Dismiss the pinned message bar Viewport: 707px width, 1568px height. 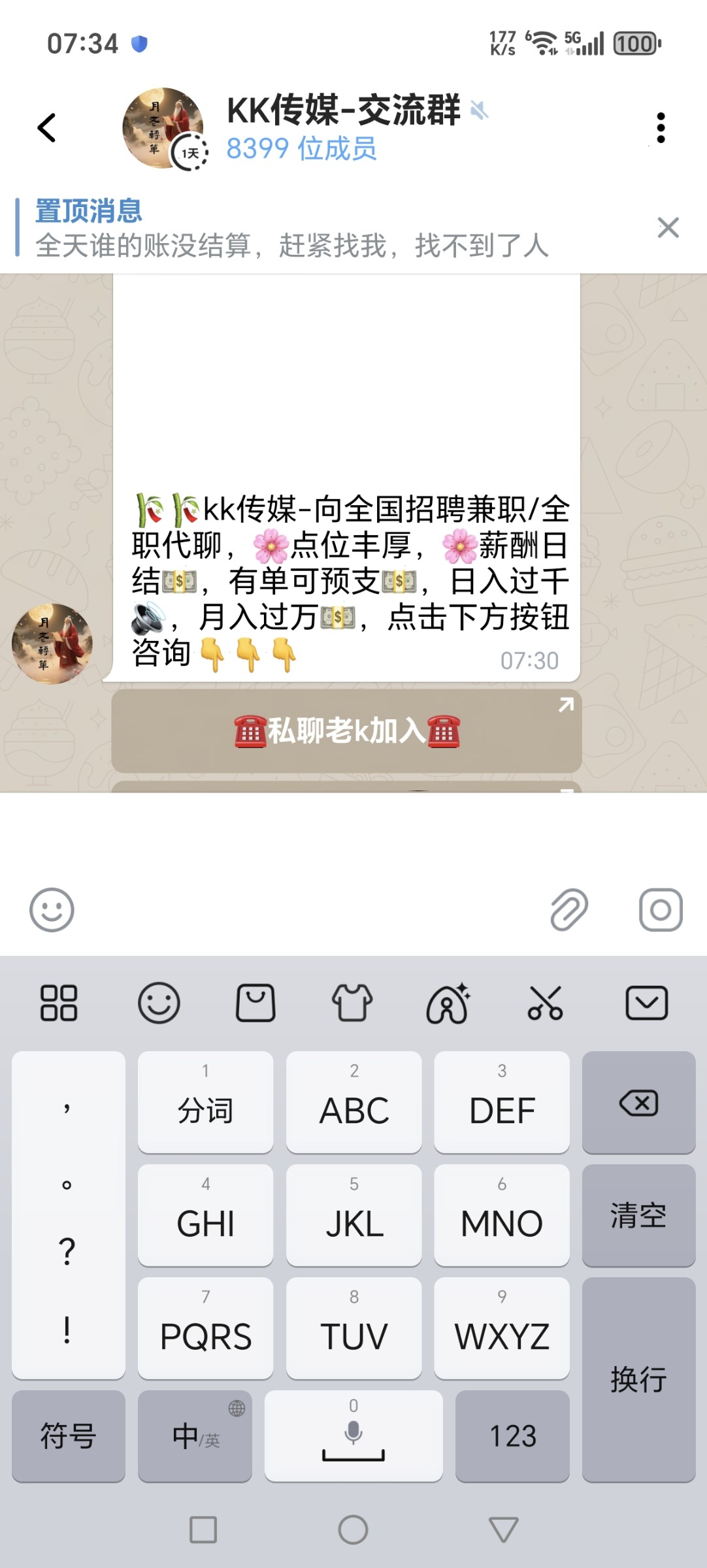click(668, 227)
